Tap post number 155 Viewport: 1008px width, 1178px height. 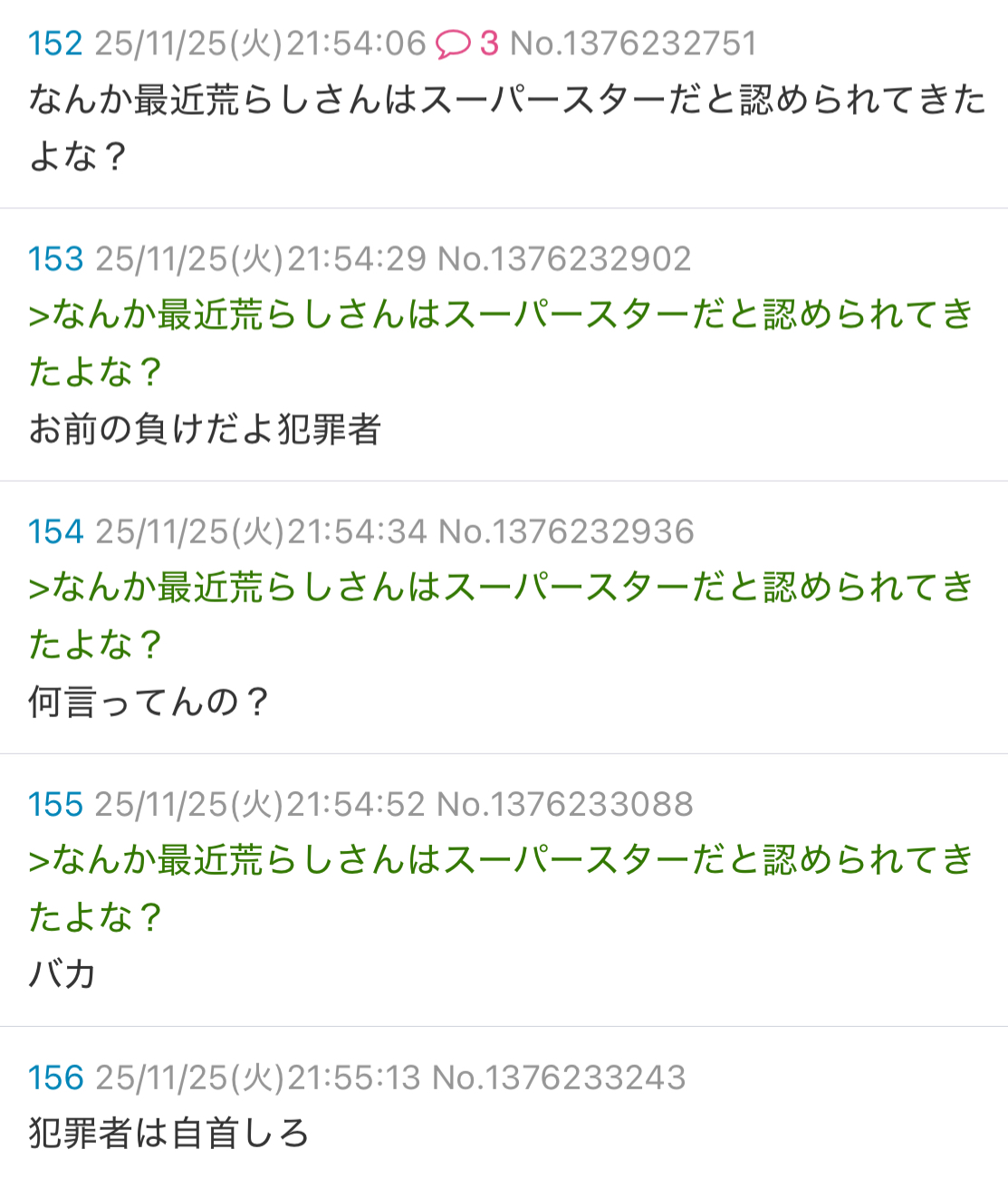[x=55, y=805]
